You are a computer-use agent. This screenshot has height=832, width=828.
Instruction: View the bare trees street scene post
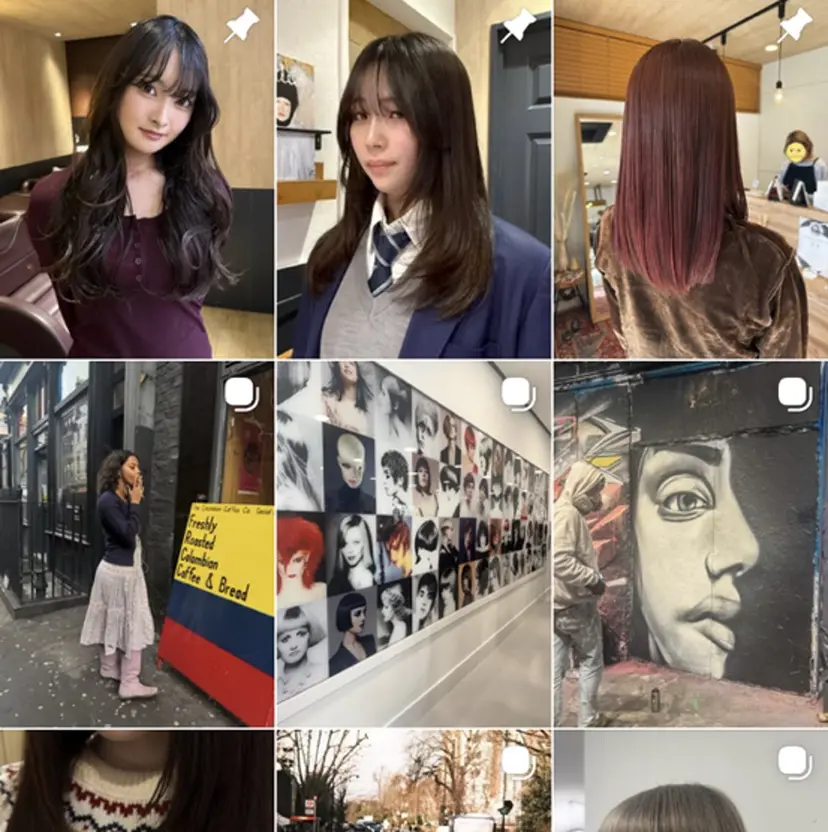(x=413, y=781)
